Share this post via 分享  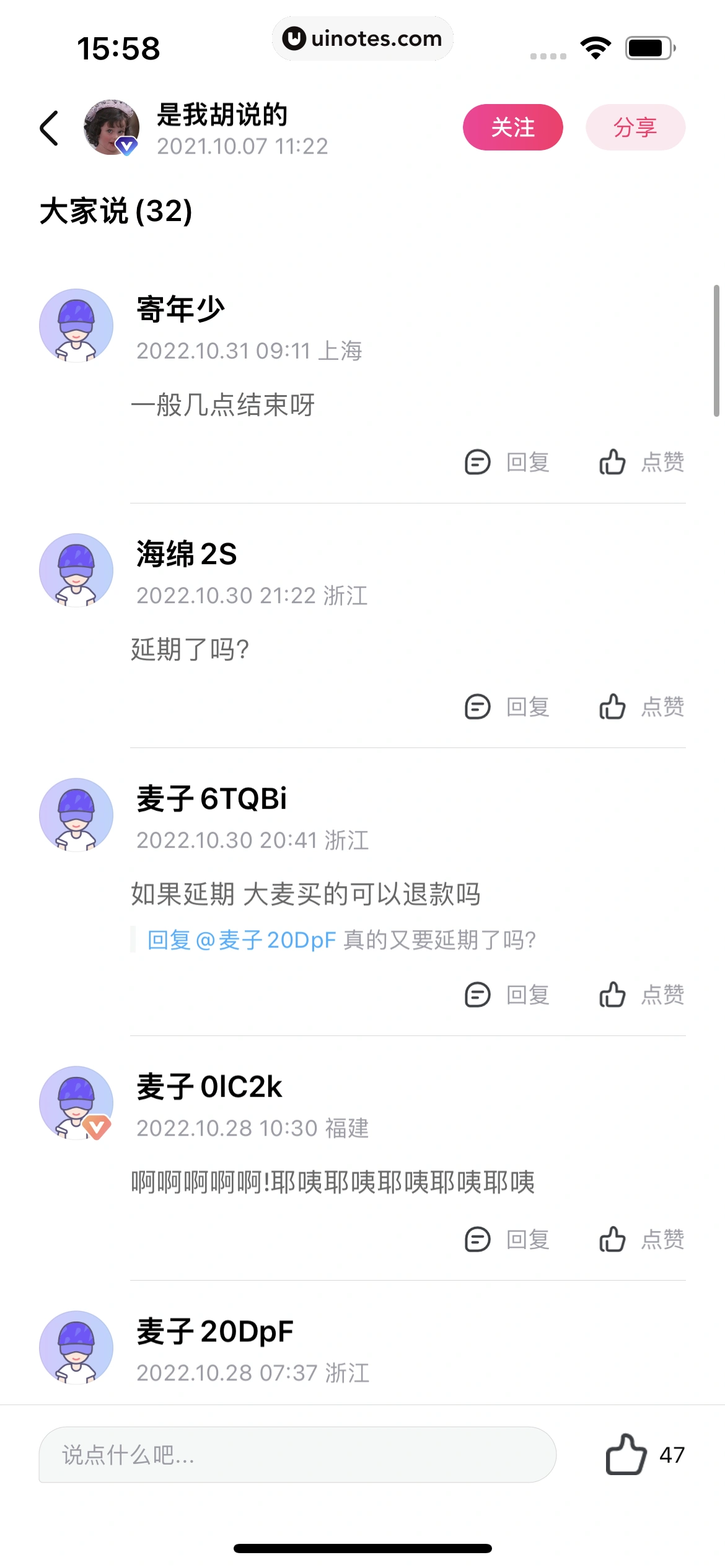pos(635,128)
